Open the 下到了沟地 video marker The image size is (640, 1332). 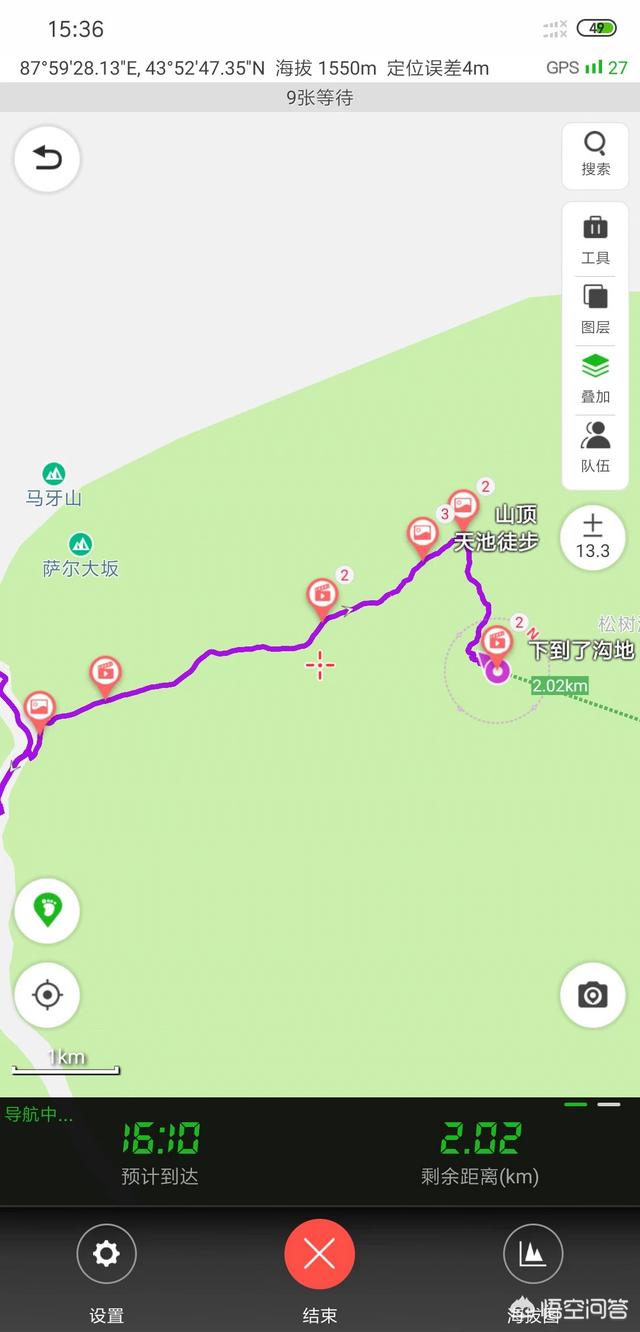click(496, 641)
